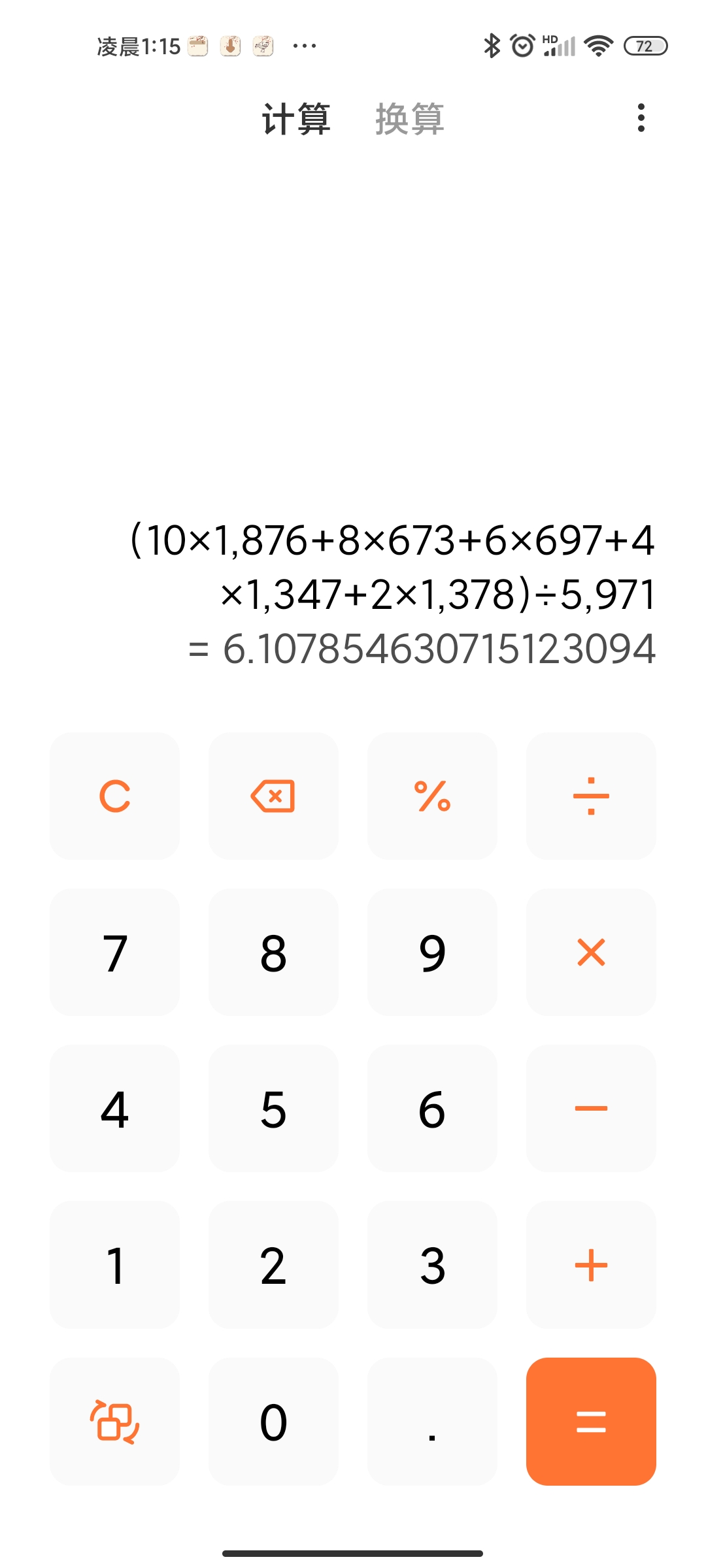Open the three-dot overflow menu
Screen dimensions: 706x1568
641,118
